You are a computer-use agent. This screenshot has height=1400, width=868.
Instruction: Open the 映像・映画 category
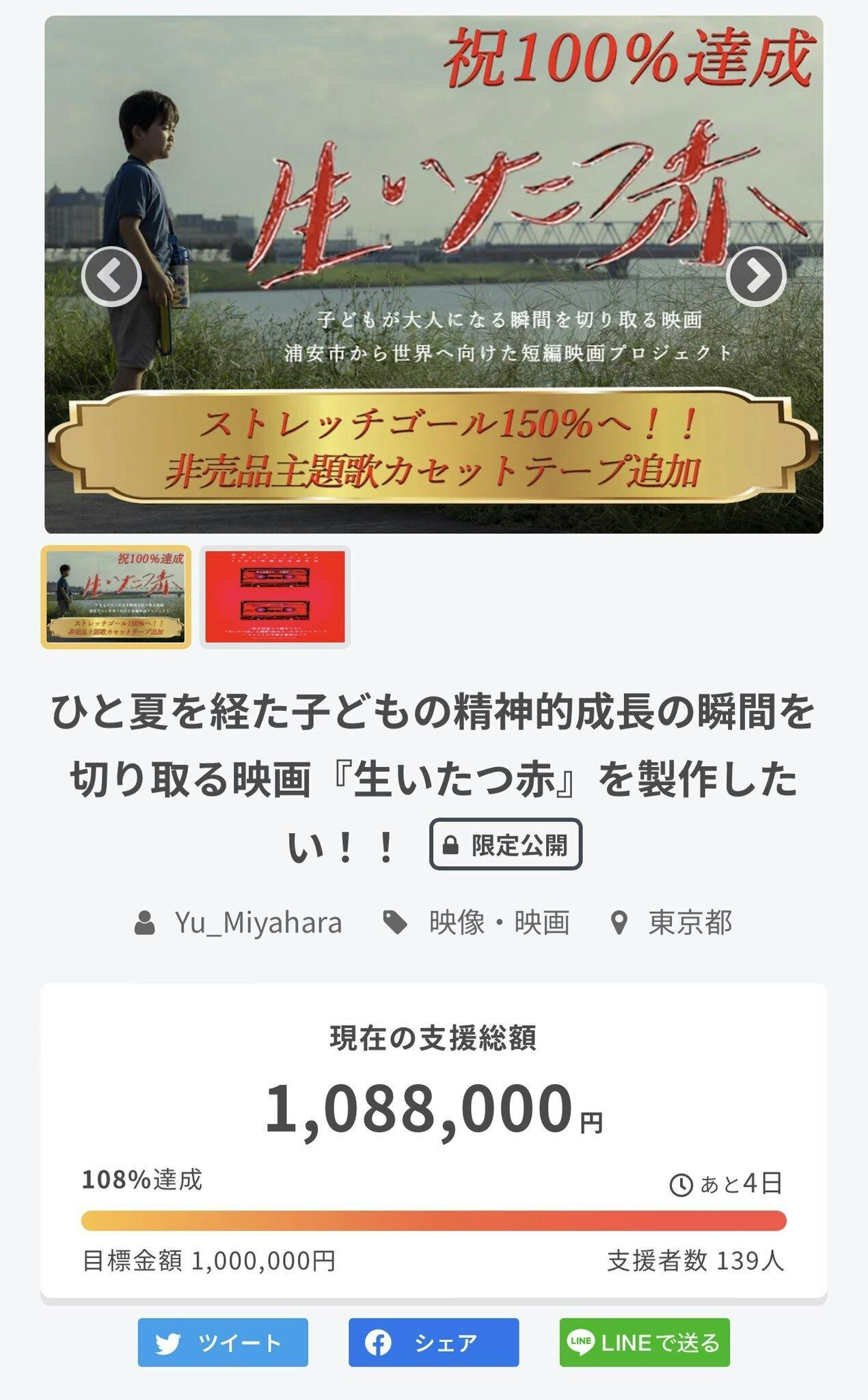coord(498,923)
